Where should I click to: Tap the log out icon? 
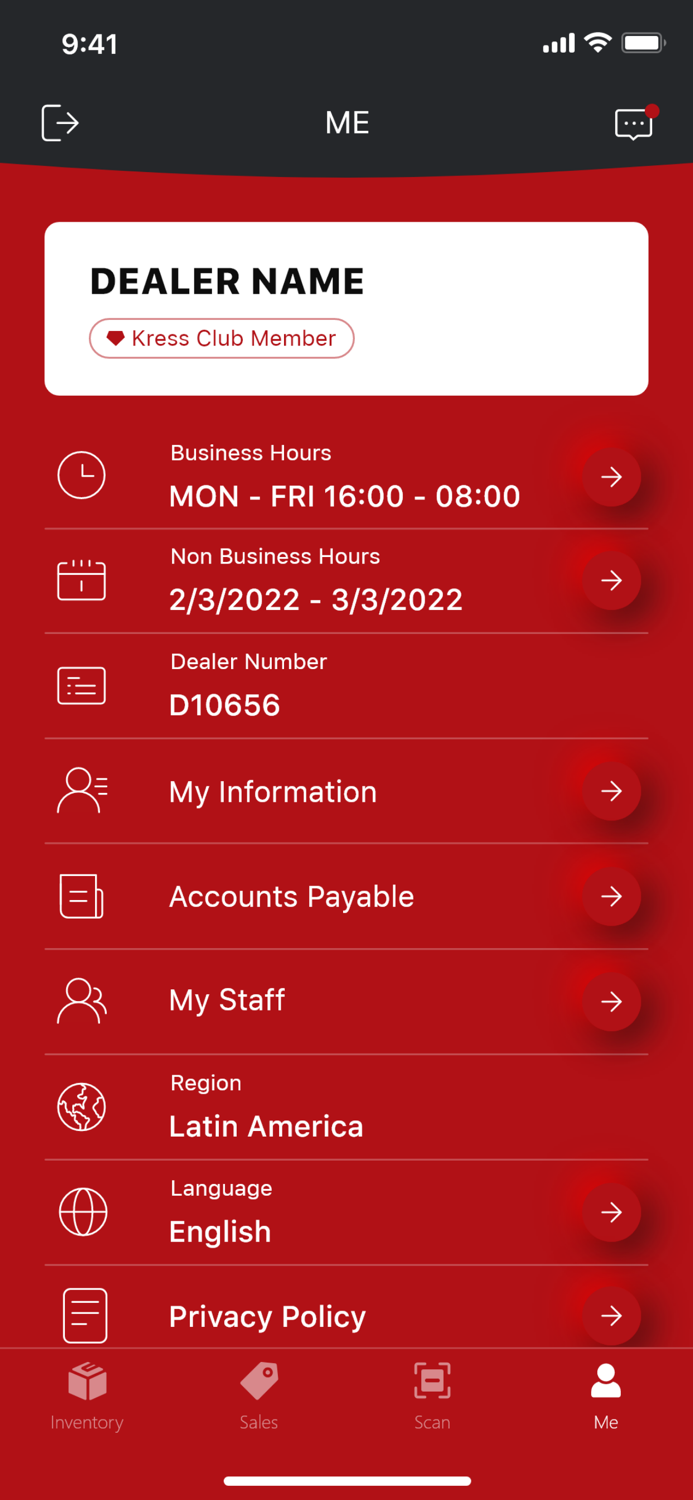[60, 123]
